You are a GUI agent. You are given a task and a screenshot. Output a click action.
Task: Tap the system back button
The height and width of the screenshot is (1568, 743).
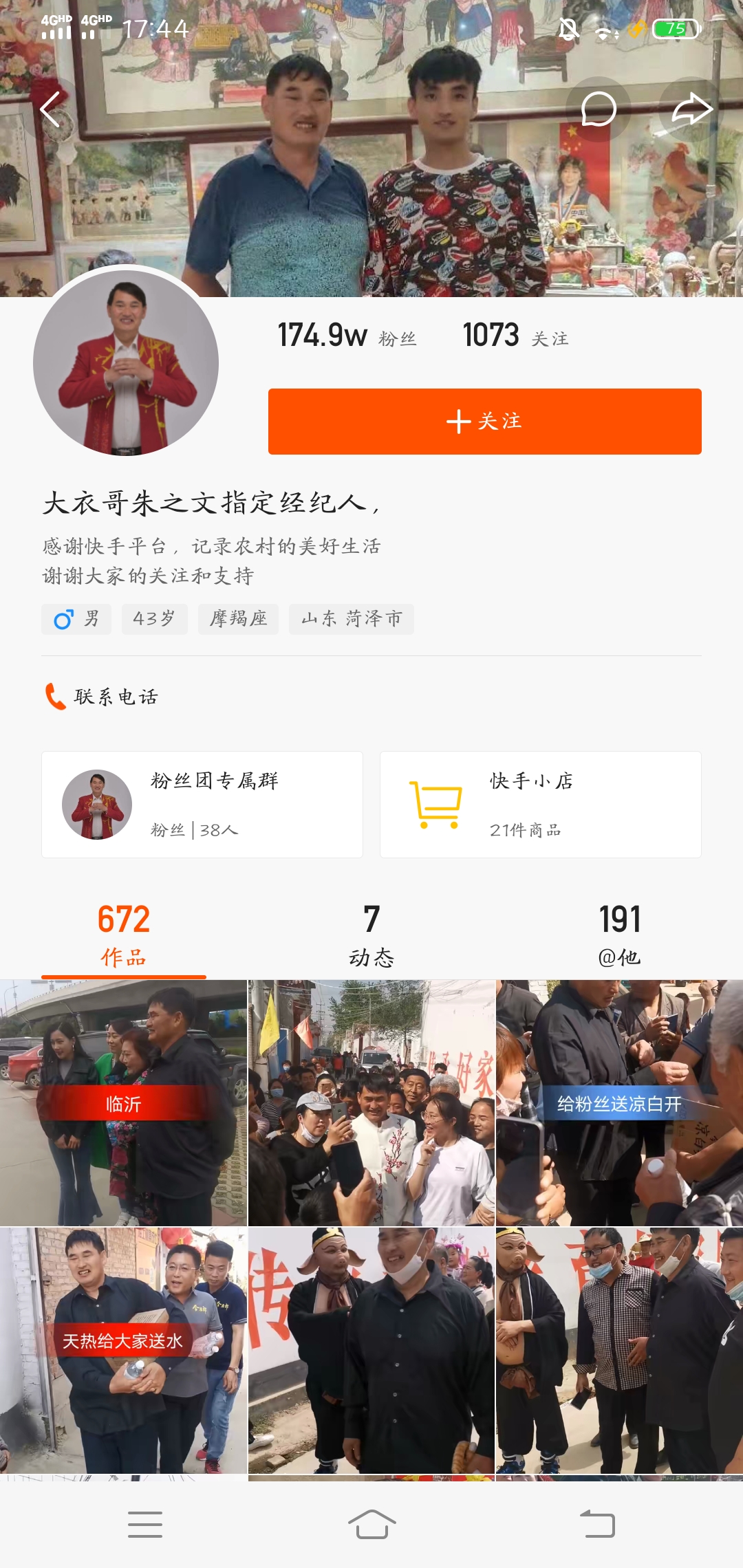point(597,1525)
